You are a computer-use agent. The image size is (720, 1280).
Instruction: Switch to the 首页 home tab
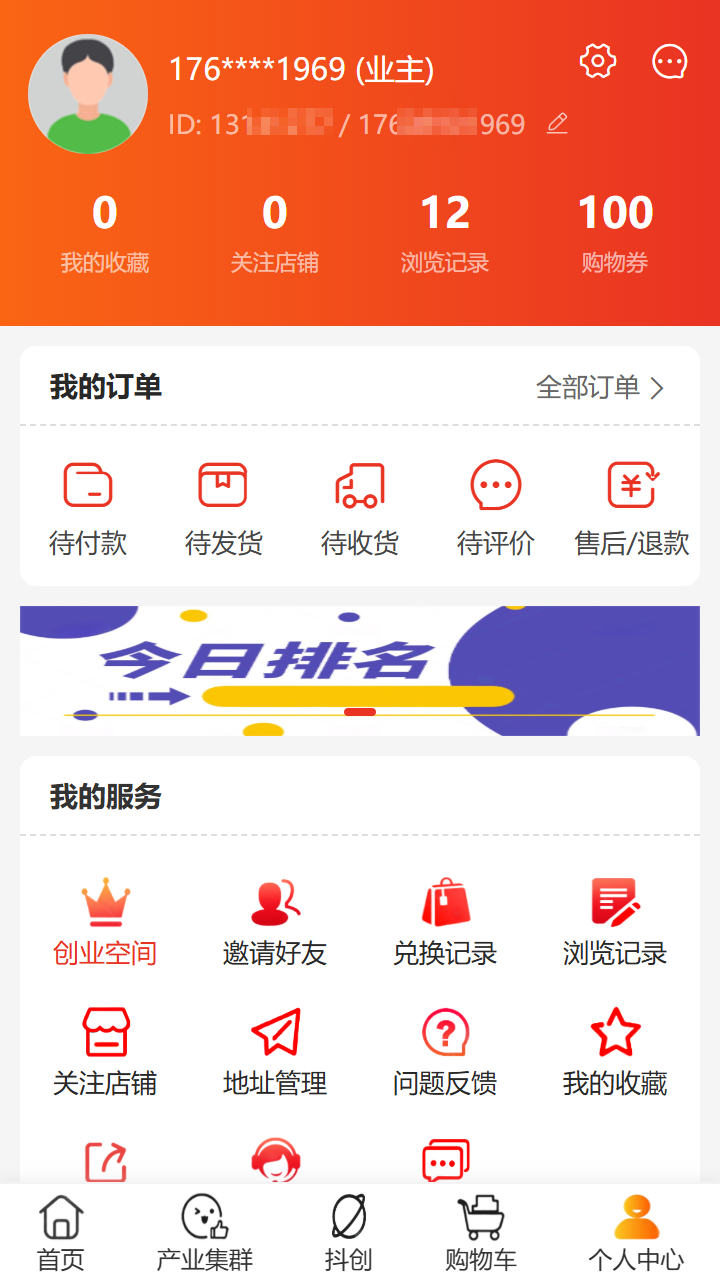point(60,1230)
